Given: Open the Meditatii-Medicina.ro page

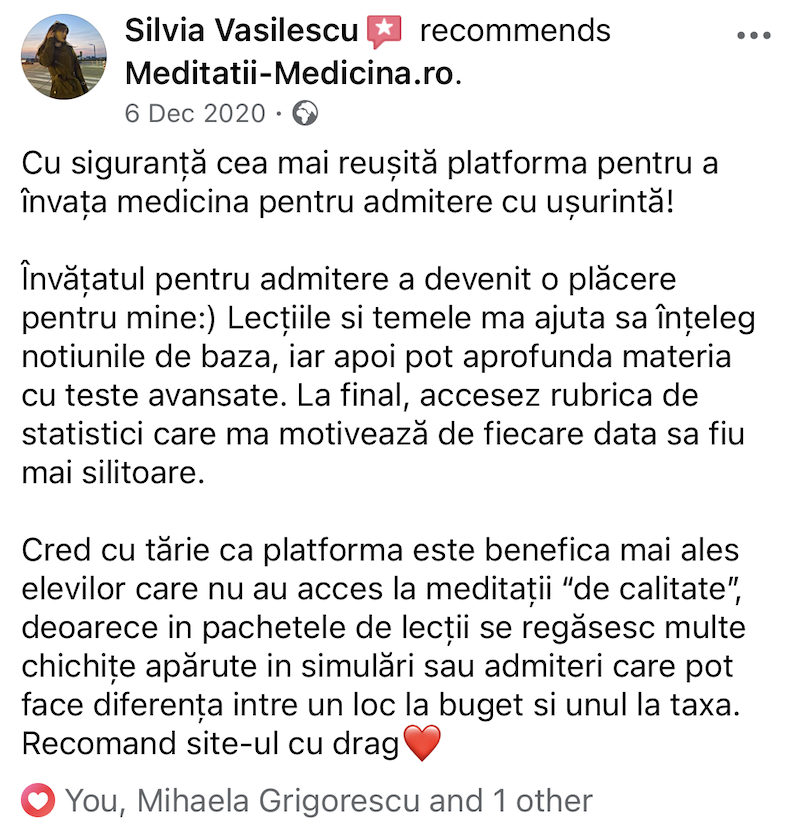Looking at the screenshot, I should pos(291,73).
